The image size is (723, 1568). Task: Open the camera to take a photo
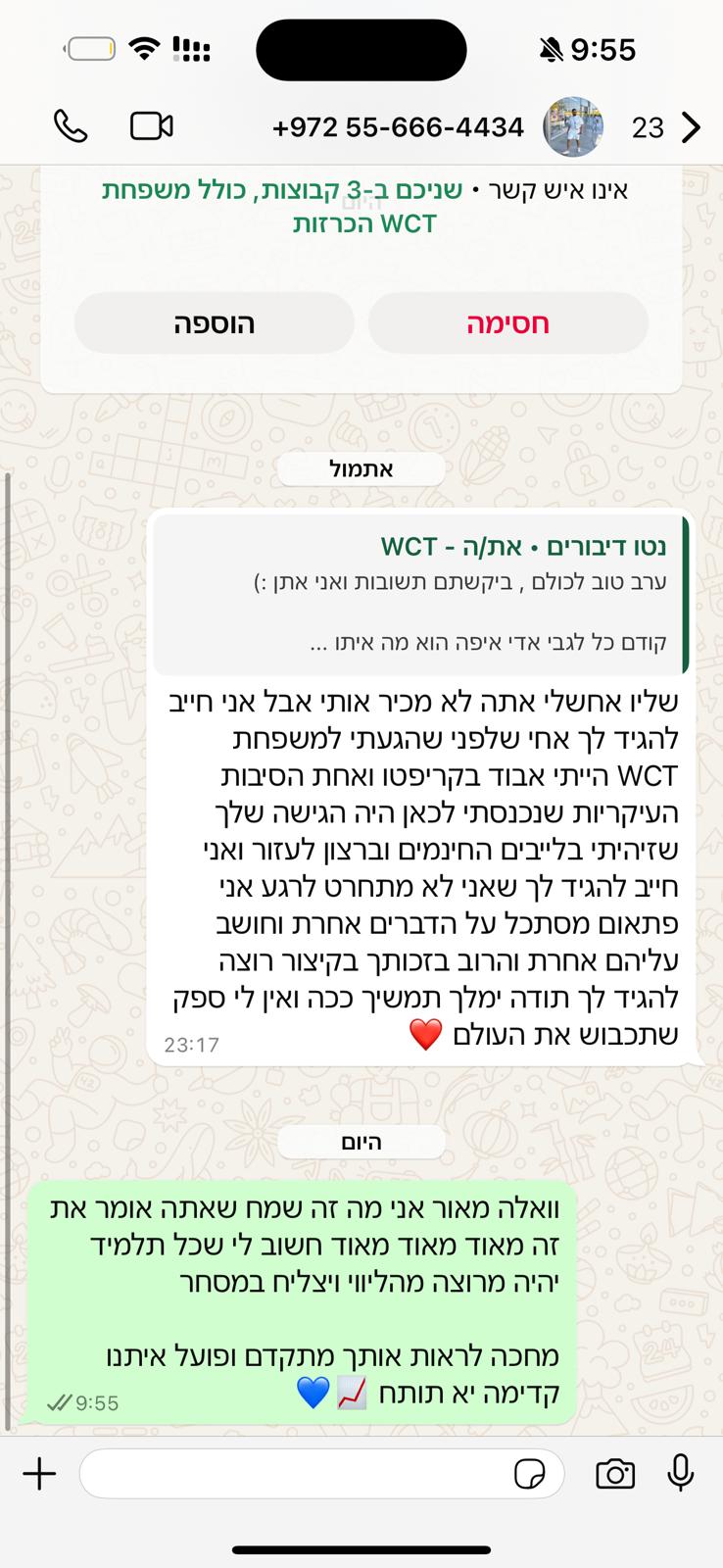click(x=615, y=1474)
